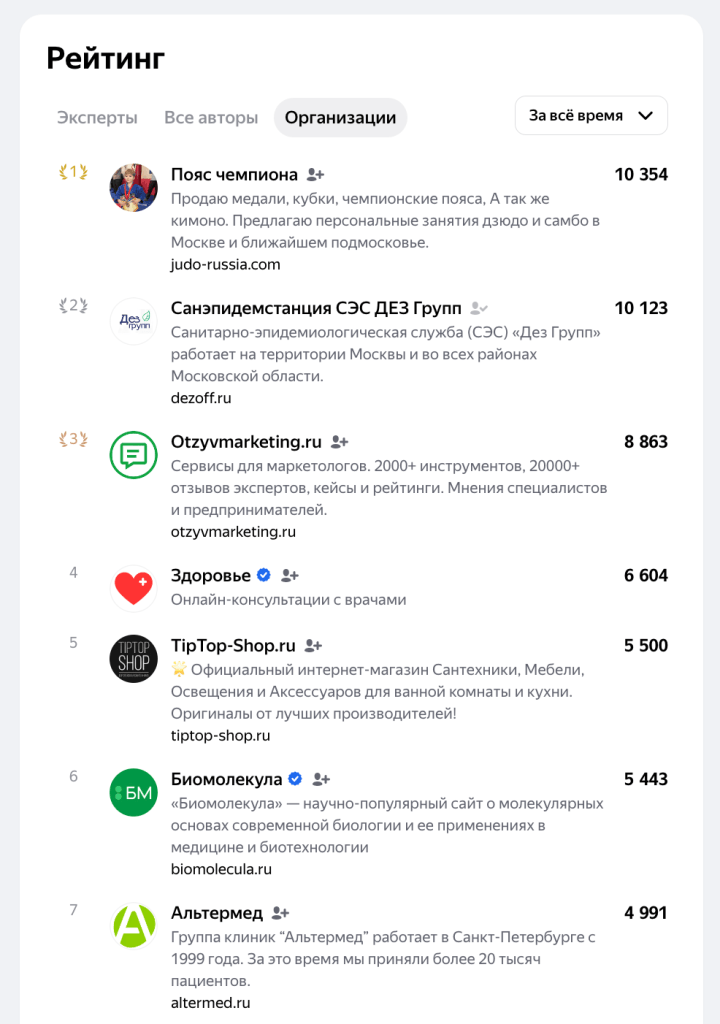Expand the За всё время period dropdown

point(591,115)
